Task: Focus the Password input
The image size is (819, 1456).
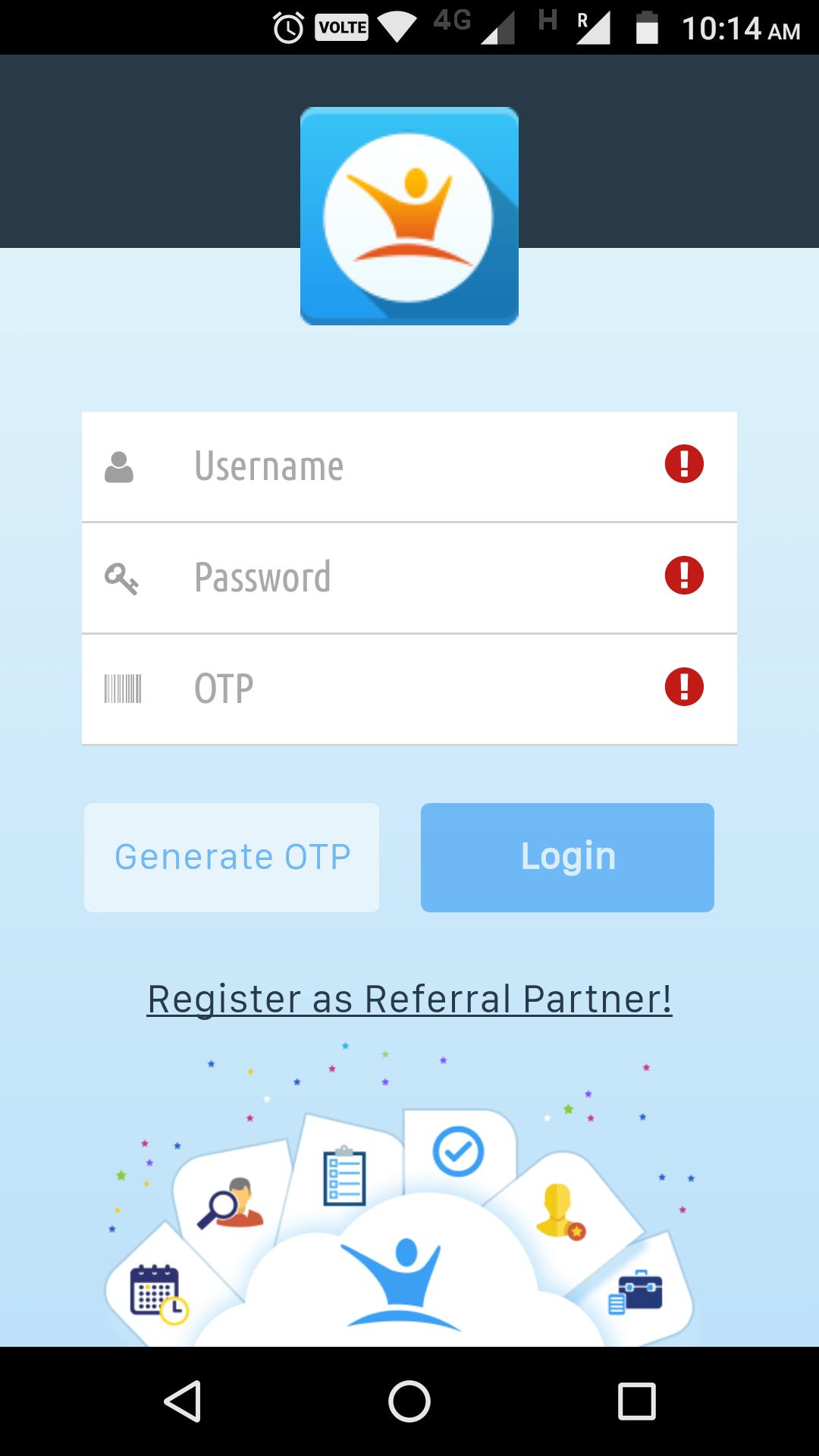Action: click(409, 577)
